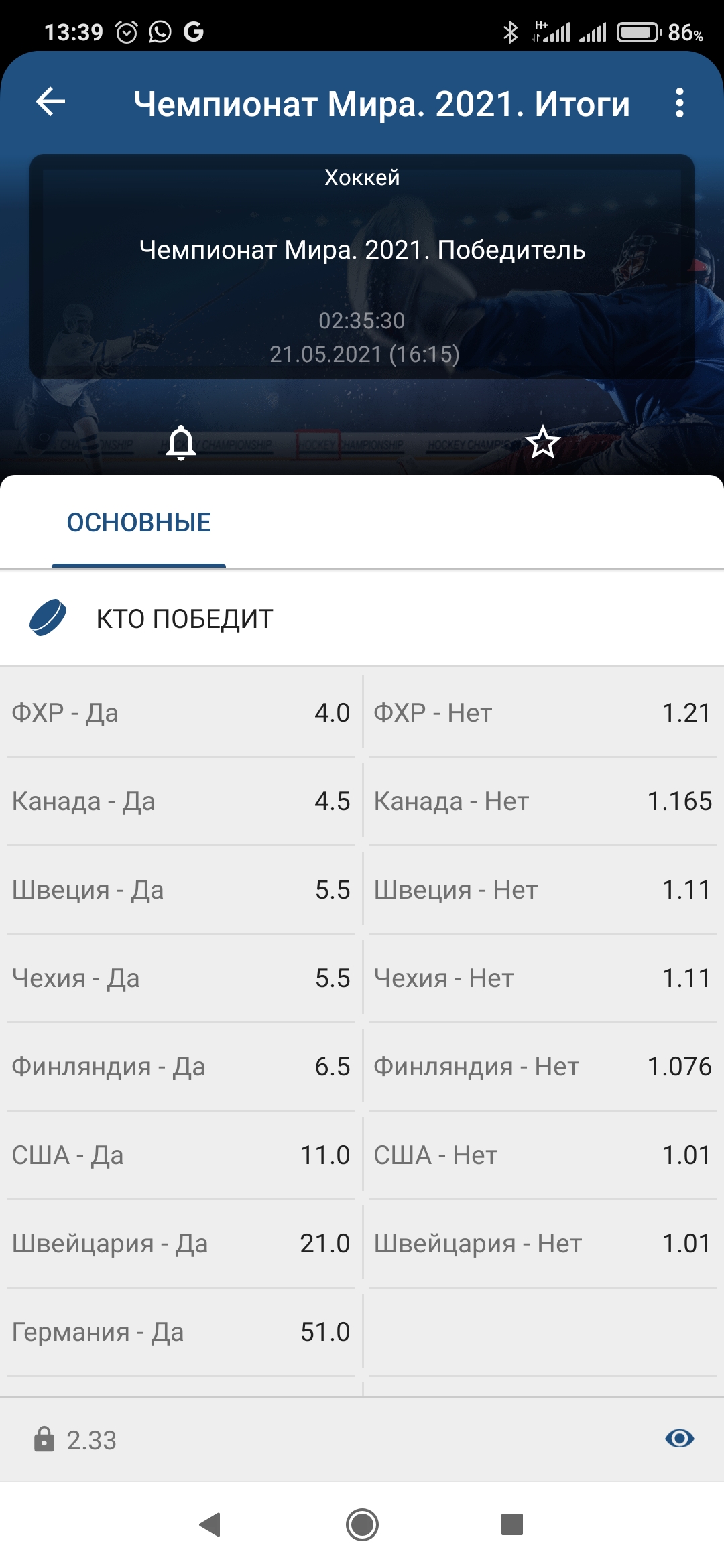Image resolution: width=724 pixels, height=1568 pixels.
Task: Tap the system home button
Action: click(362, 1525)
